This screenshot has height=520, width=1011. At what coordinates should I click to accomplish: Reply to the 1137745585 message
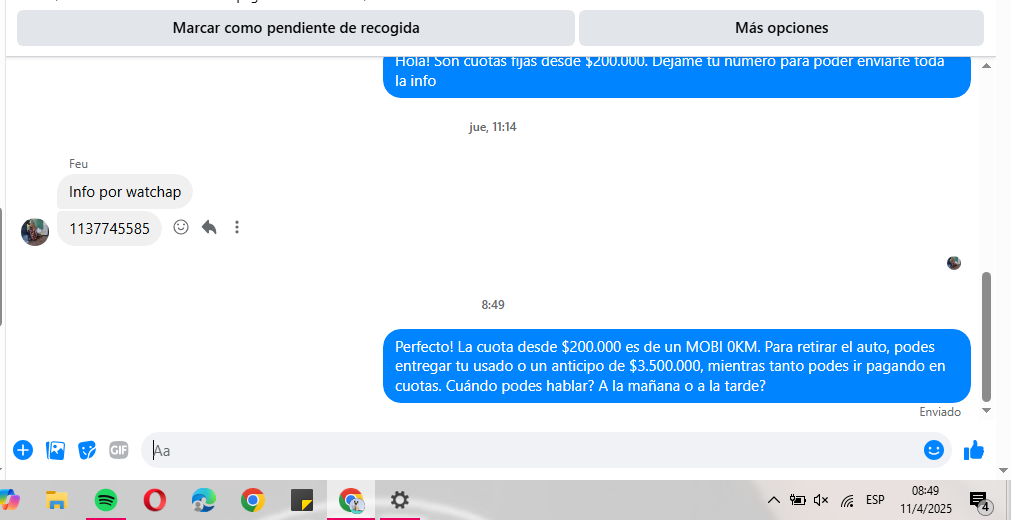209,227
